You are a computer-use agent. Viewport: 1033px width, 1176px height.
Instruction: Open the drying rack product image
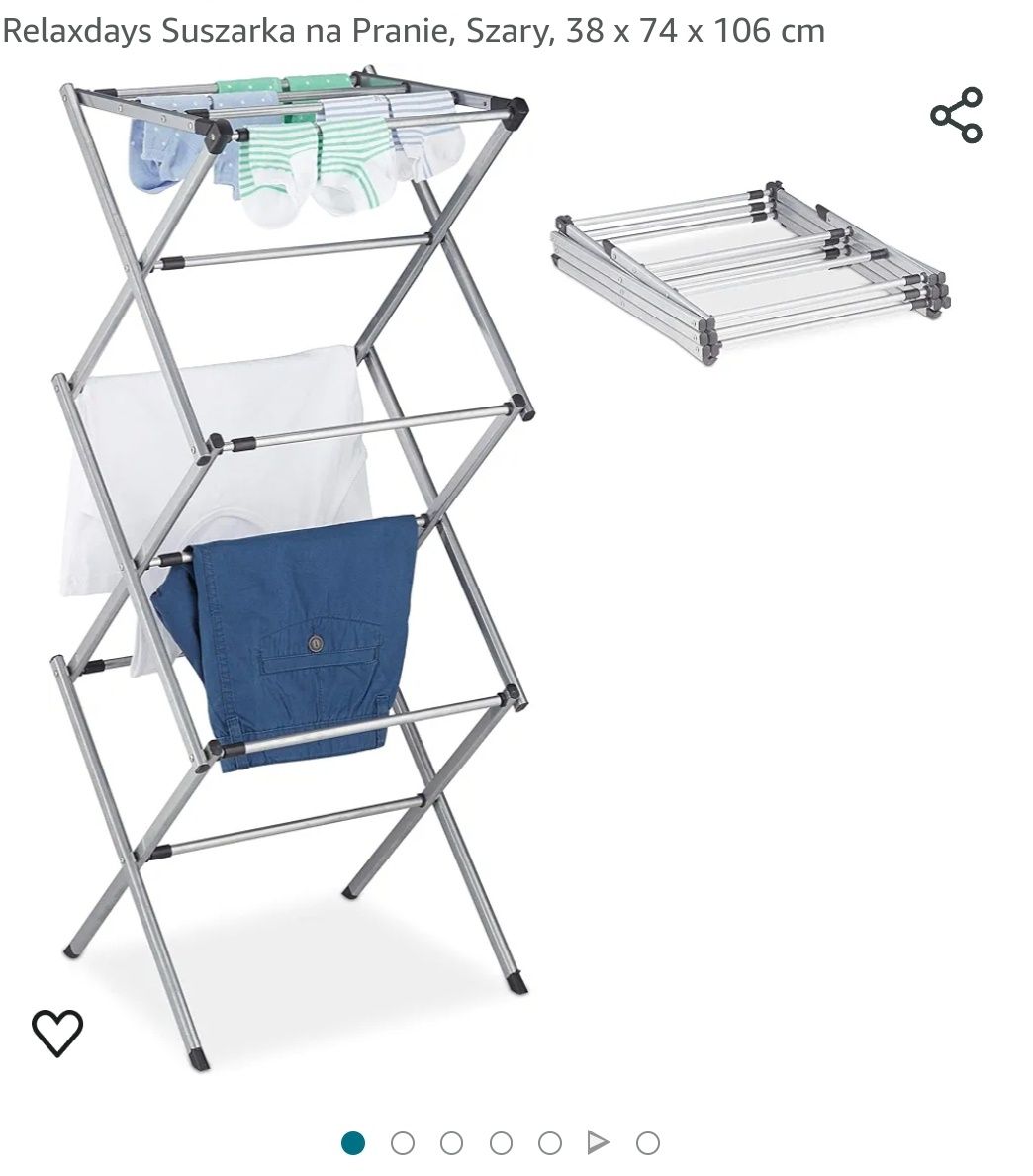pyautogui.click(x=297, y=554)
